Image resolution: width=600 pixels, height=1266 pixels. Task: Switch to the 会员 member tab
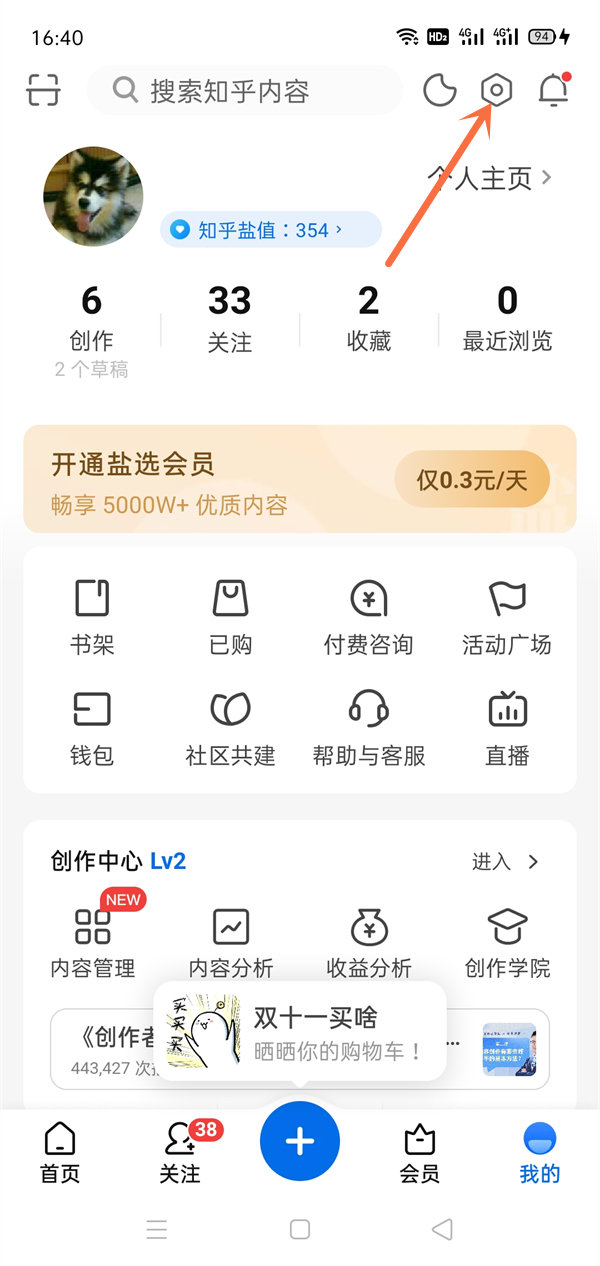click(x=419, y=1152)
